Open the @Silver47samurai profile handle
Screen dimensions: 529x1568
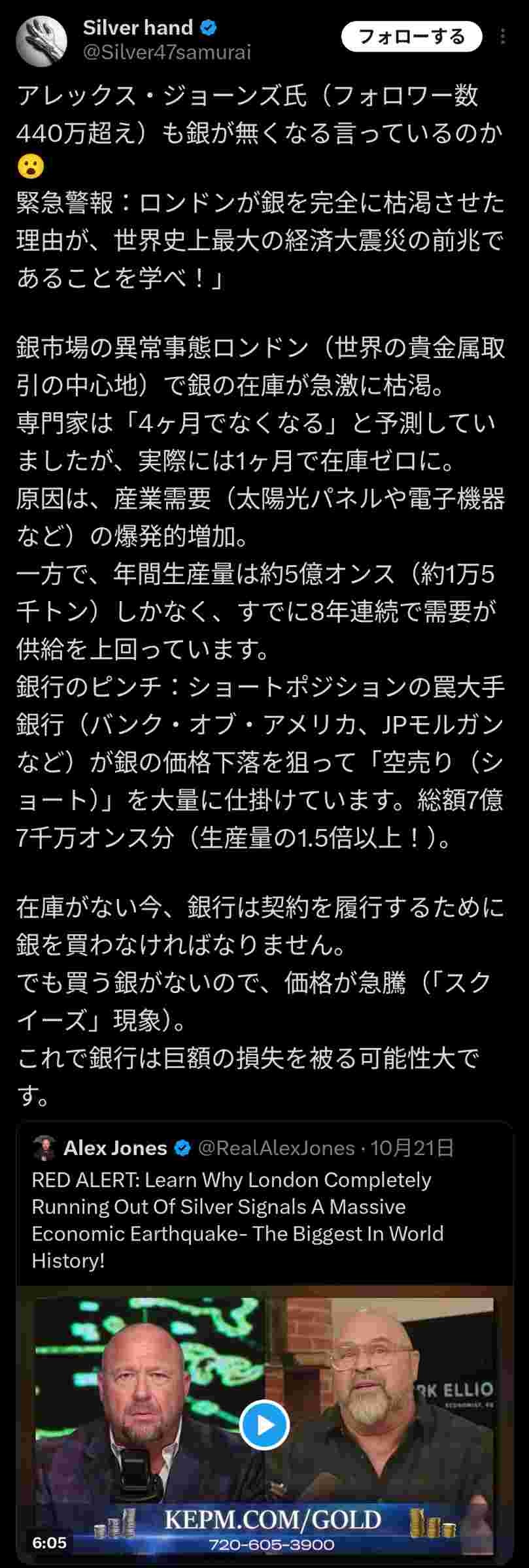click(x=167, y=52)
